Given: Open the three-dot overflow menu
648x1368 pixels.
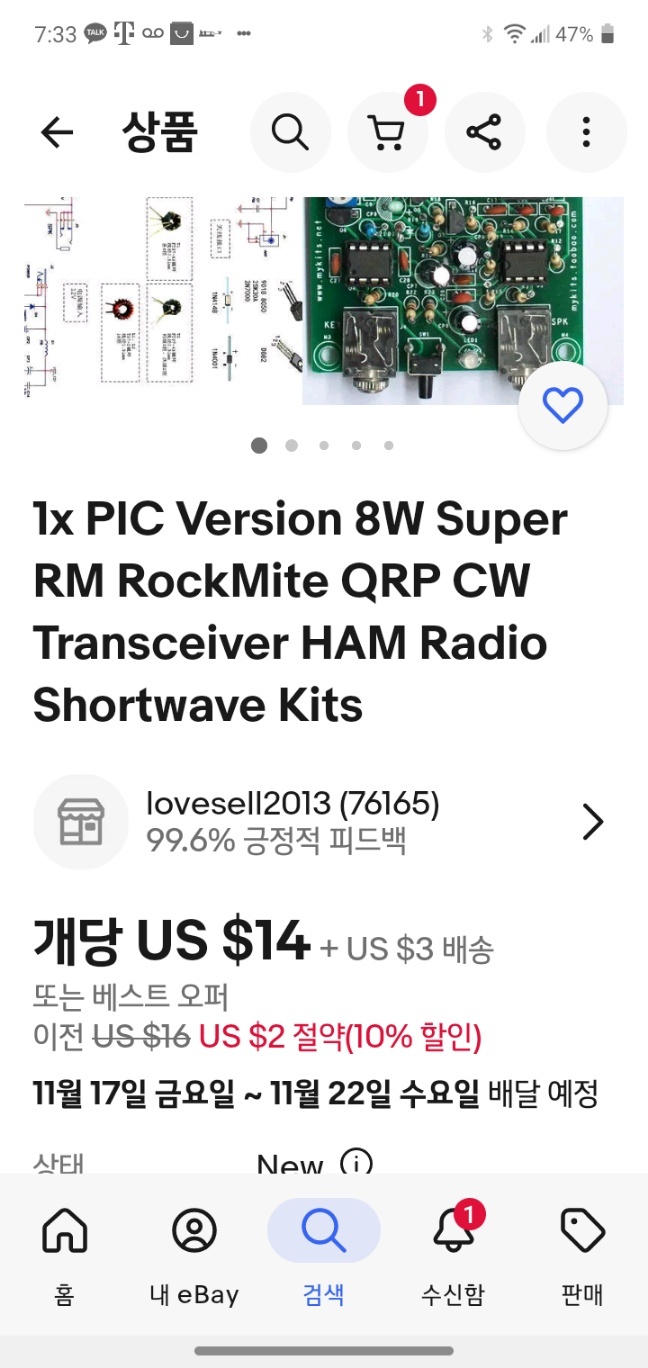Looking at the screenshot, I should 586,132.
